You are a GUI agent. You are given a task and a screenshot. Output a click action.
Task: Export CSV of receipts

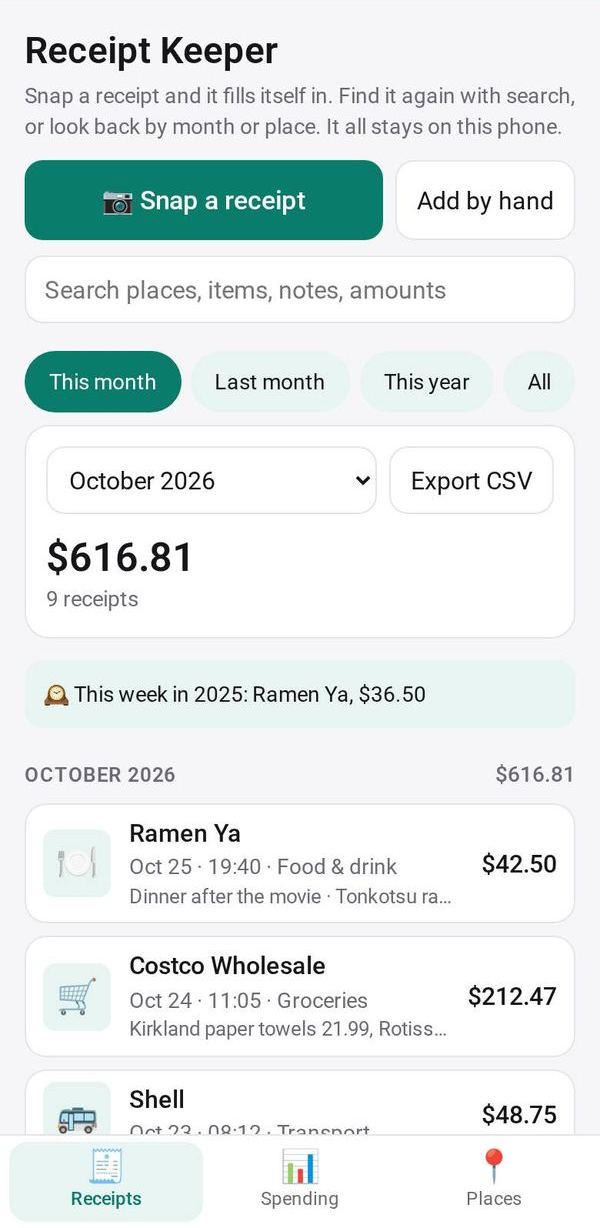471,480
